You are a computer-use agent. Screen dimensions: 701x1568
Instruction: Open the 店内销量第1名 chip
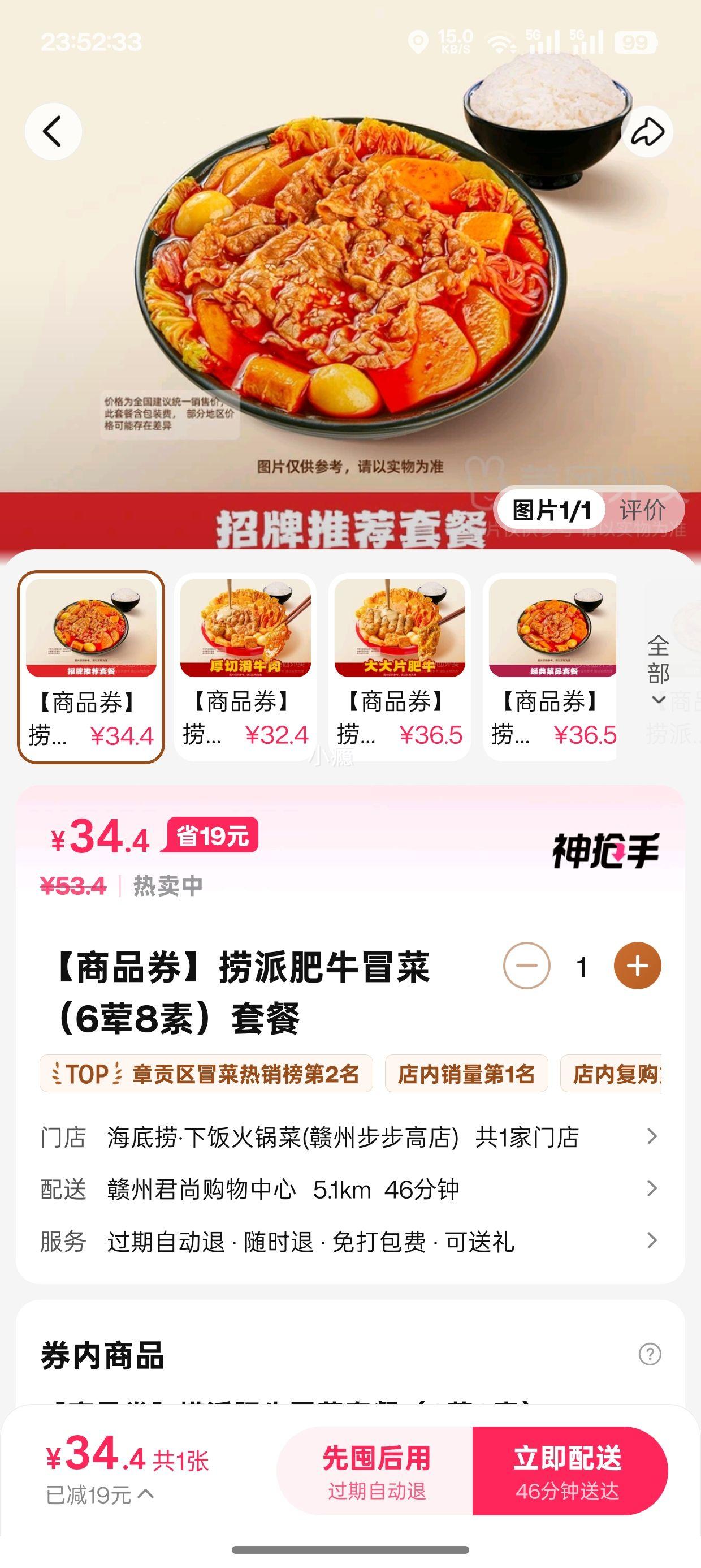[466, 1074]
